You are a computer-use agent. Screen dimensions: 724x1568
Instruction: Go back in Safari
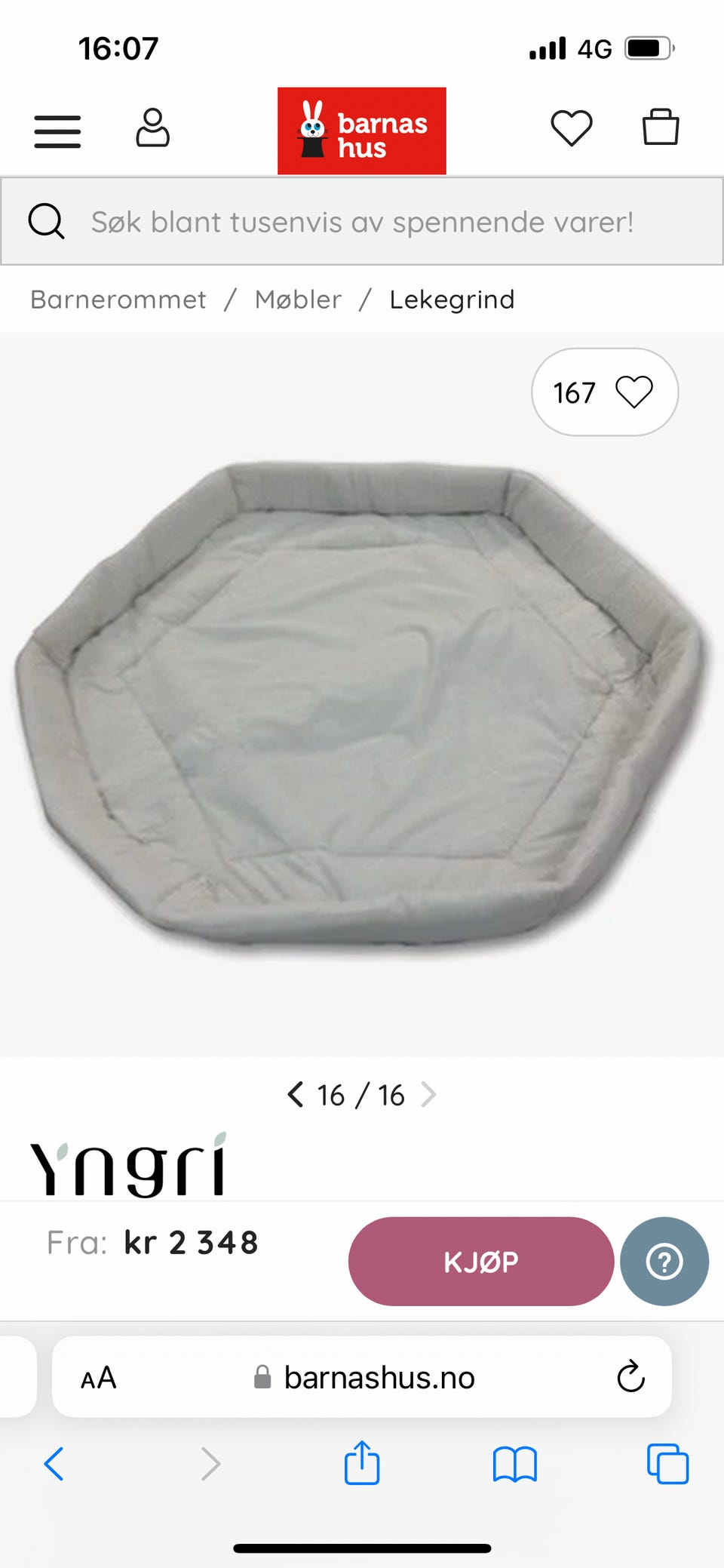tap(54, 1464)
